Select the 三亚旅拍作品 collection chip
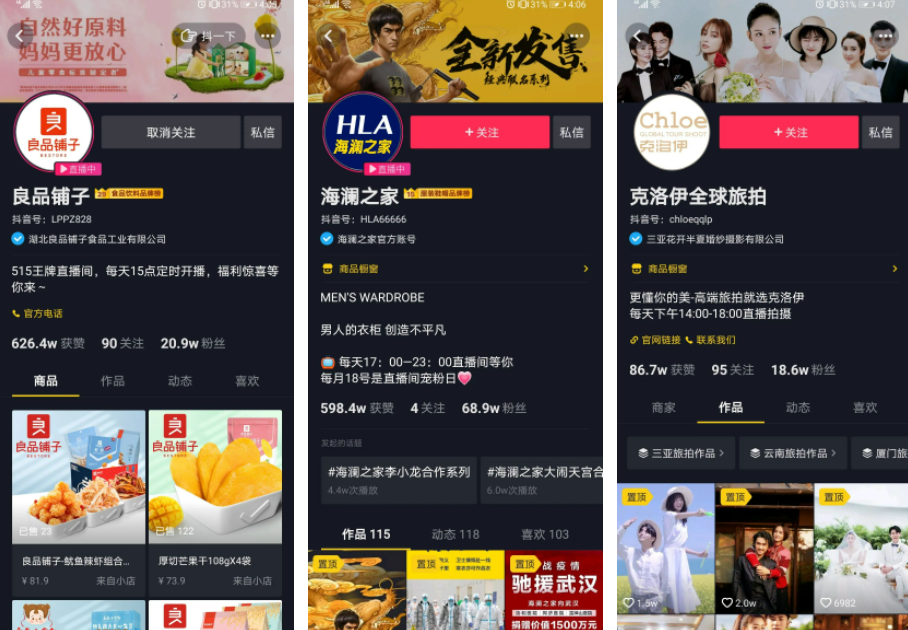 click(x=681, y=453)
